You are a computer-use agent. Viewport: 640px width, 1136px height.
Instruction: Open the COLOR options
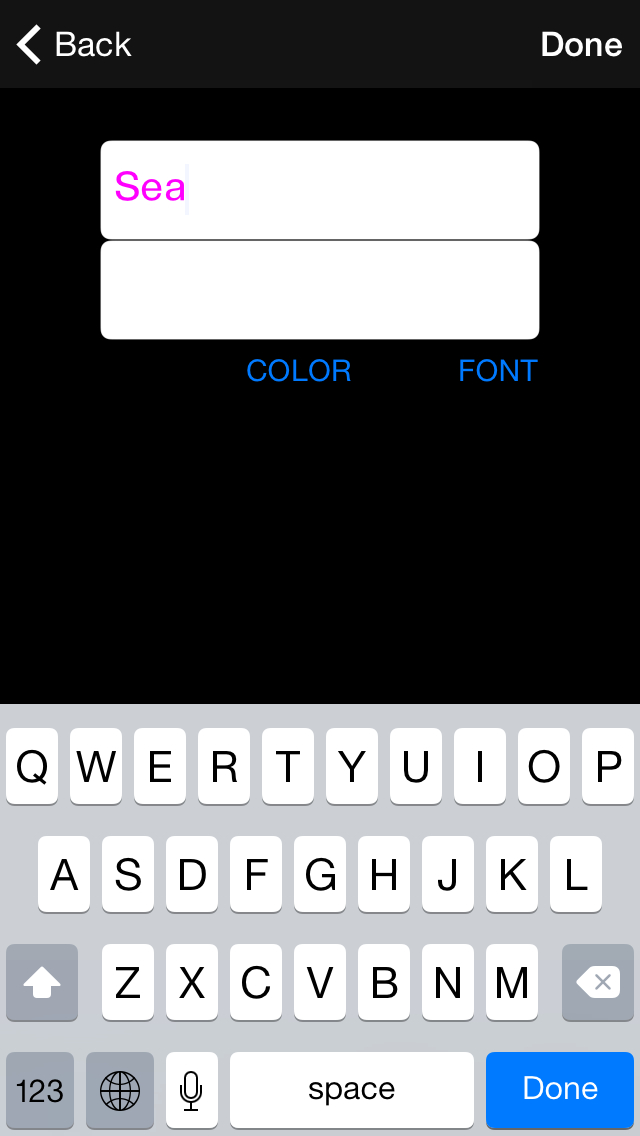pyautogui.click(x=299, y=371)
